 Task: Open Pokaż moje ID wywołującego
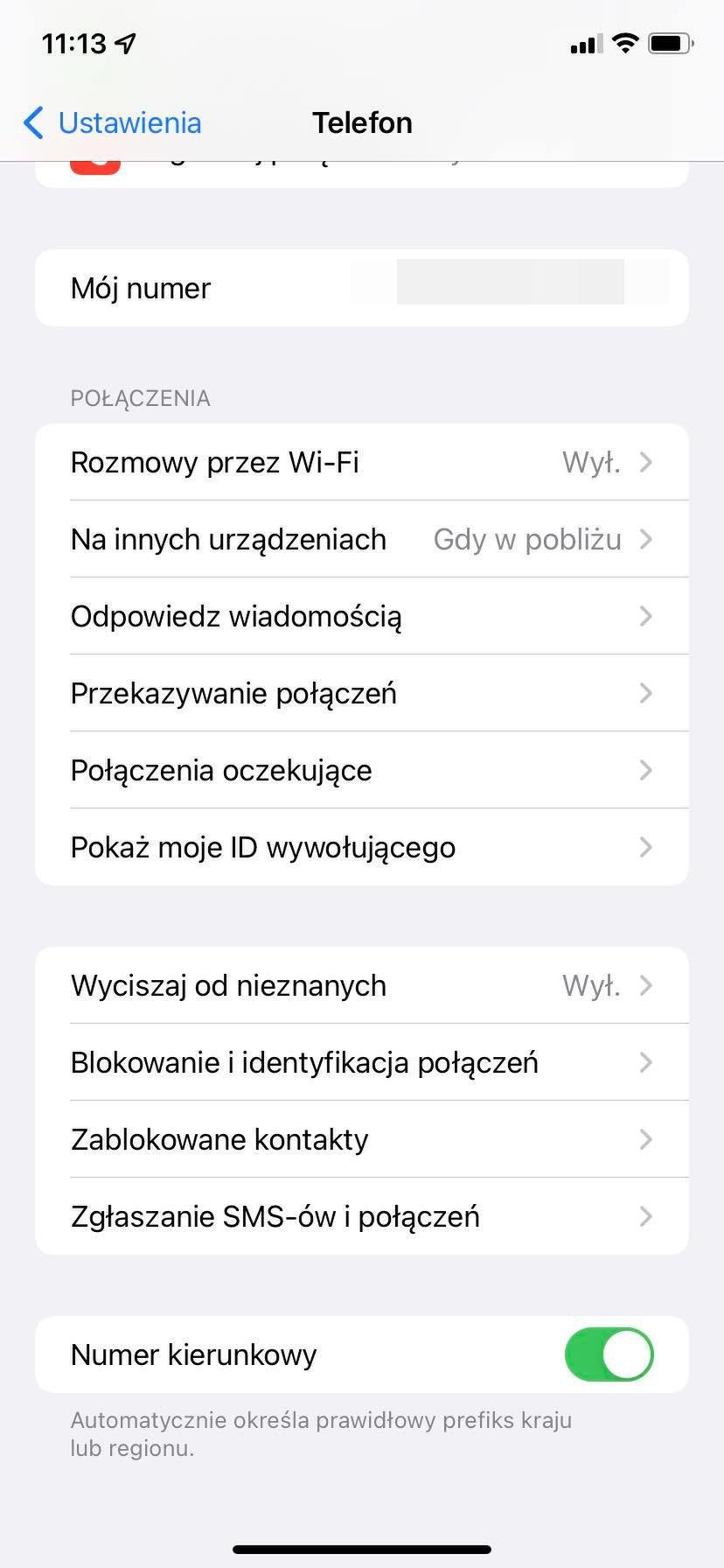coord(362,846)
